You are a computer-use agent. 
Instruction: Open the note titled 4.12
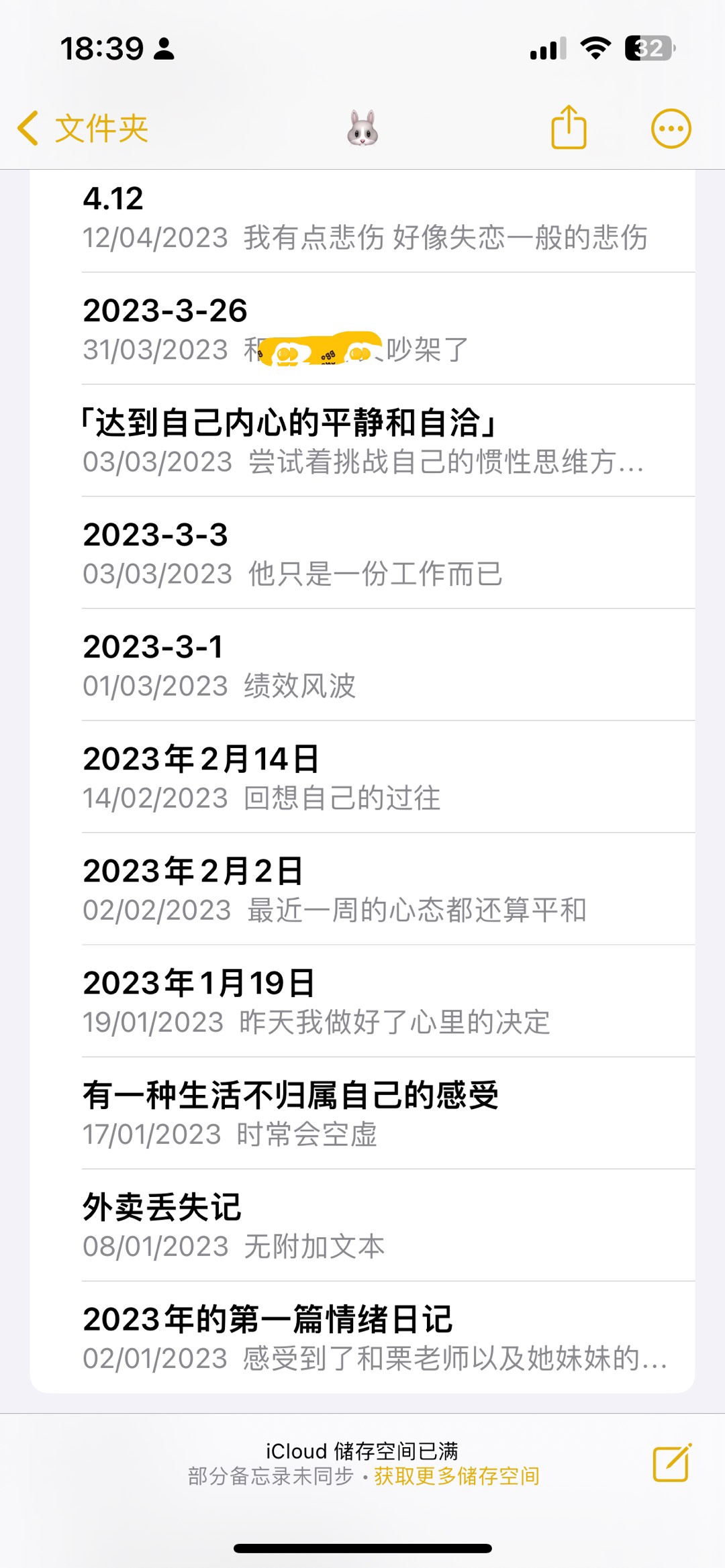362,218
